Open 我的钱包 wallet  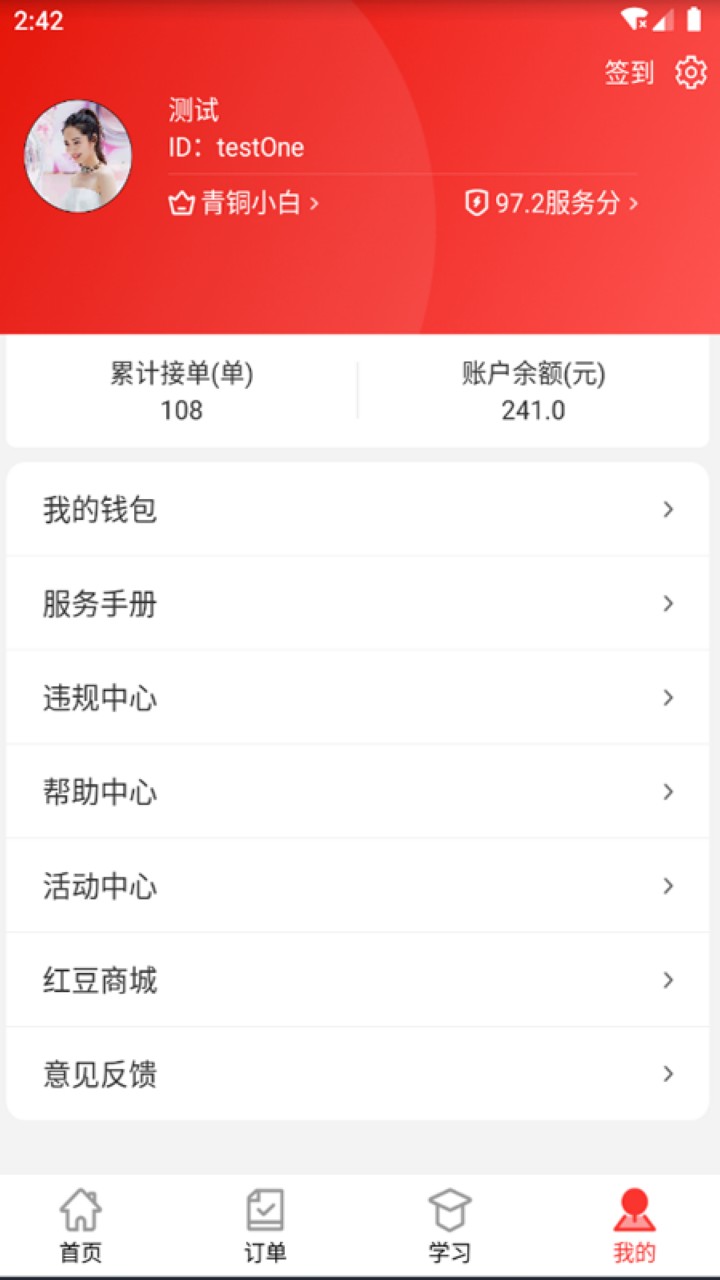tap(358, 510)
